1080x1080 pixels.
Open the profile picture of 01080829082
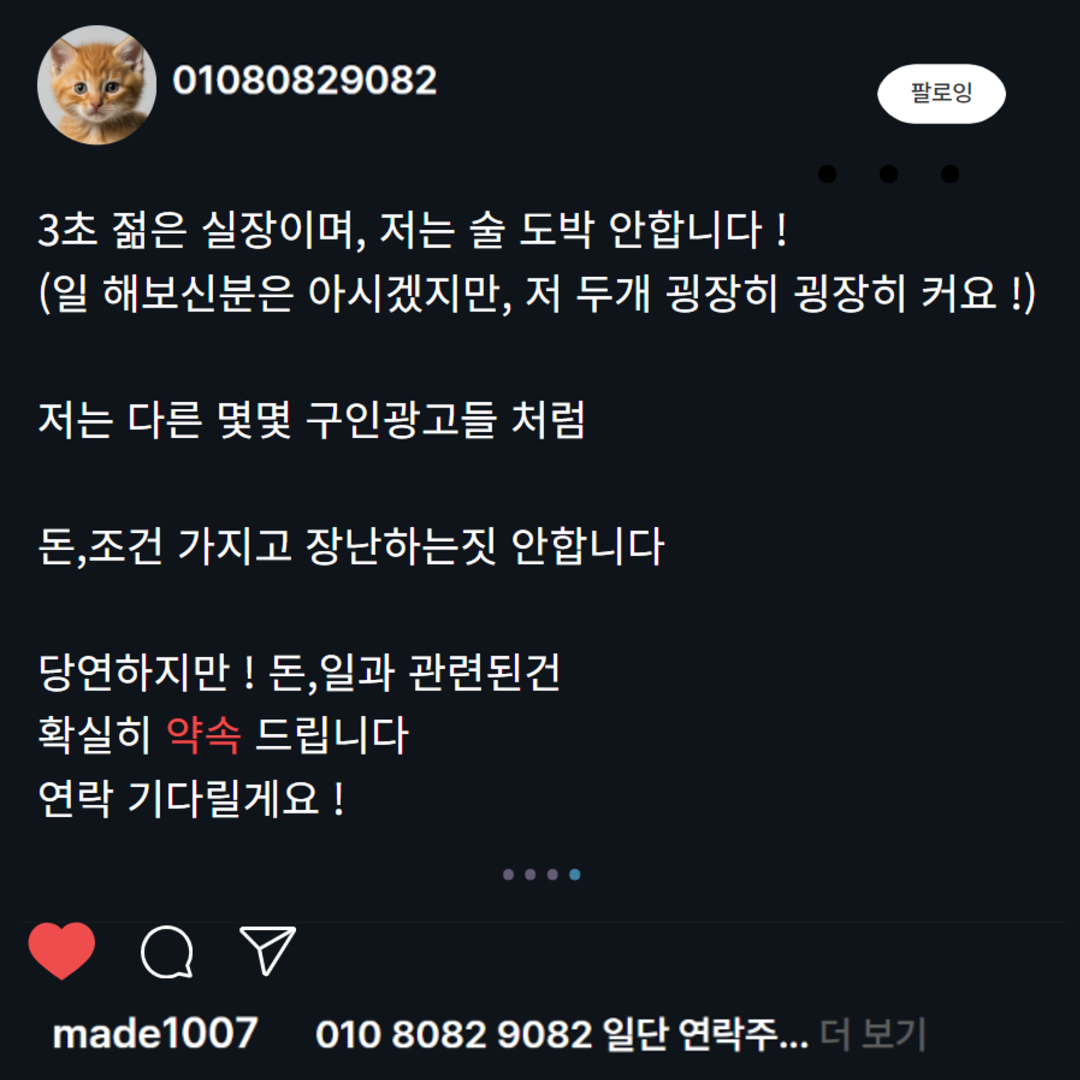96,85
